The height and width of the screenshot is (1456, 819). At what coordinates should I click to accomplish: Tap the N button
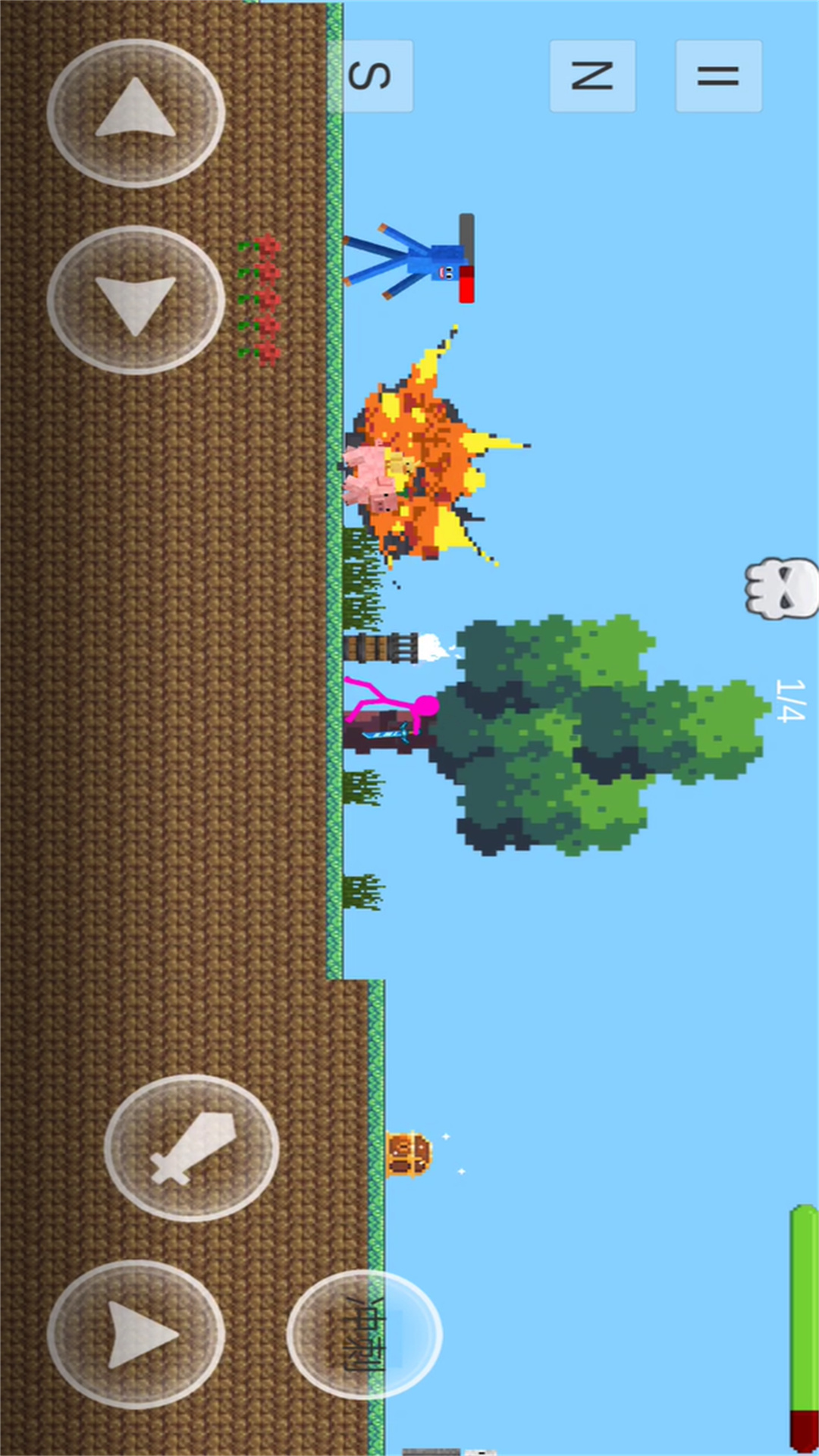click(x=592, y=76)
